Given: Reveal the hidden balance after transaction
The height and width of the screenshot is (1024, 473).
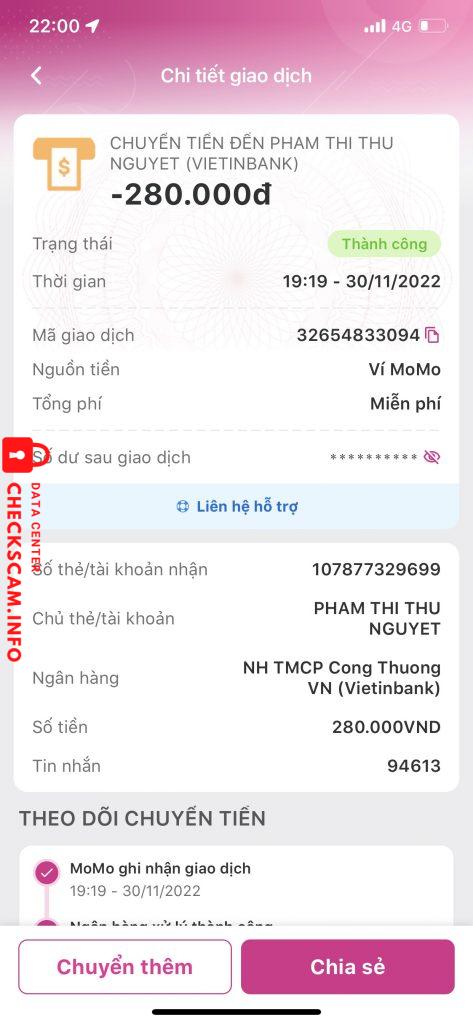Looking at the screenshot, I should point(432,457).
